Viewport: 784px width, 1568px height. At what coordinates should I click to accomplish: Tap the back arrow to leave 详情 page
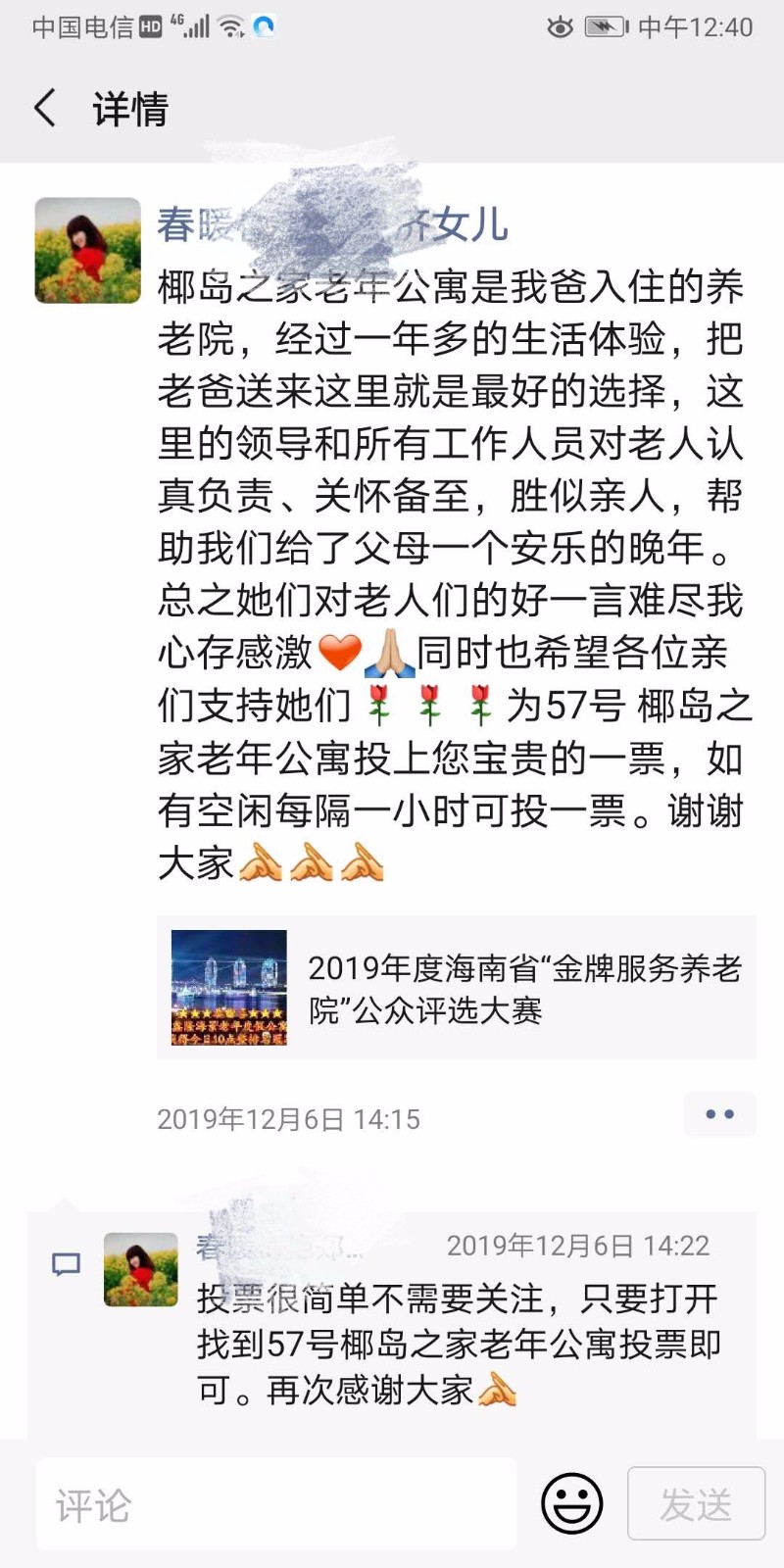pyautogui.click(x=44, y=110)
